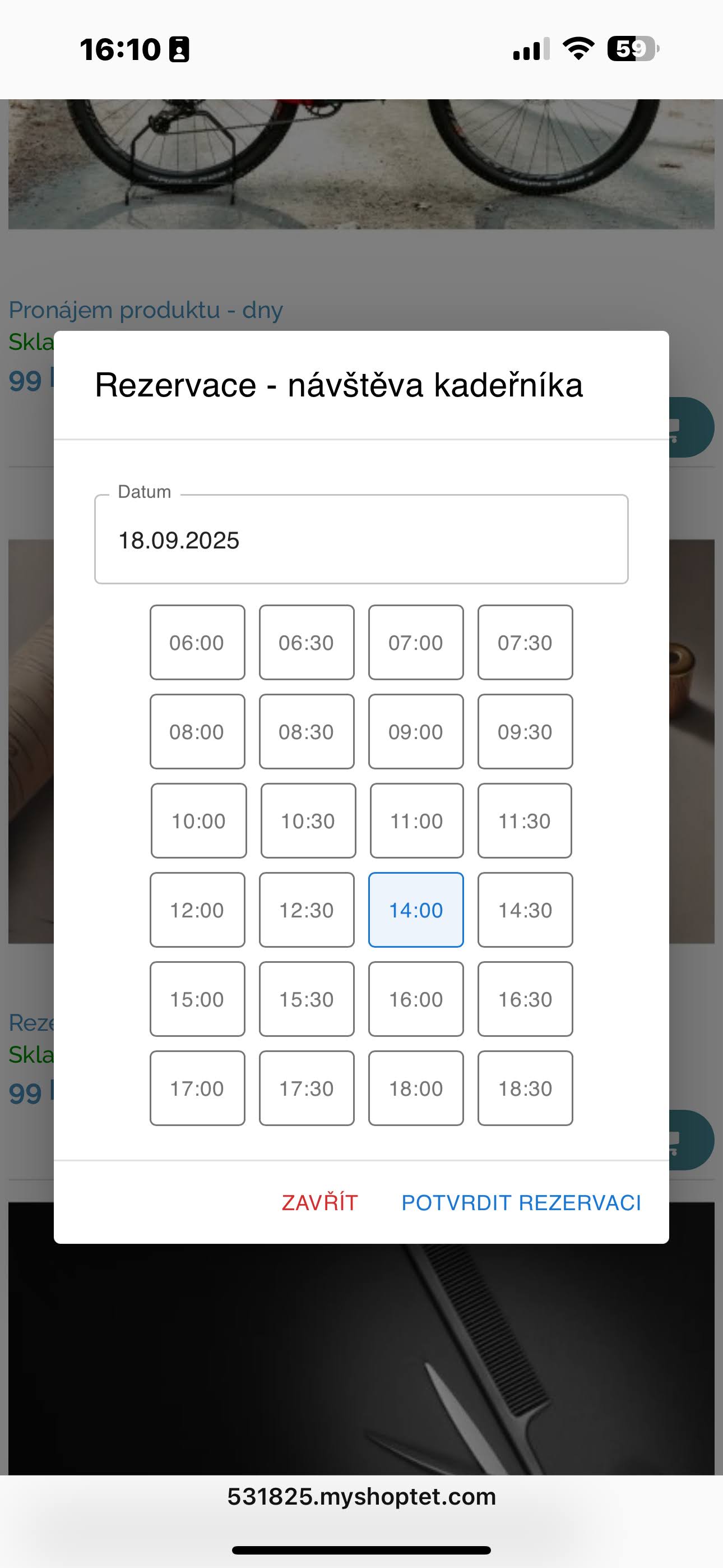Open the Datum date field

coord(361,540)
